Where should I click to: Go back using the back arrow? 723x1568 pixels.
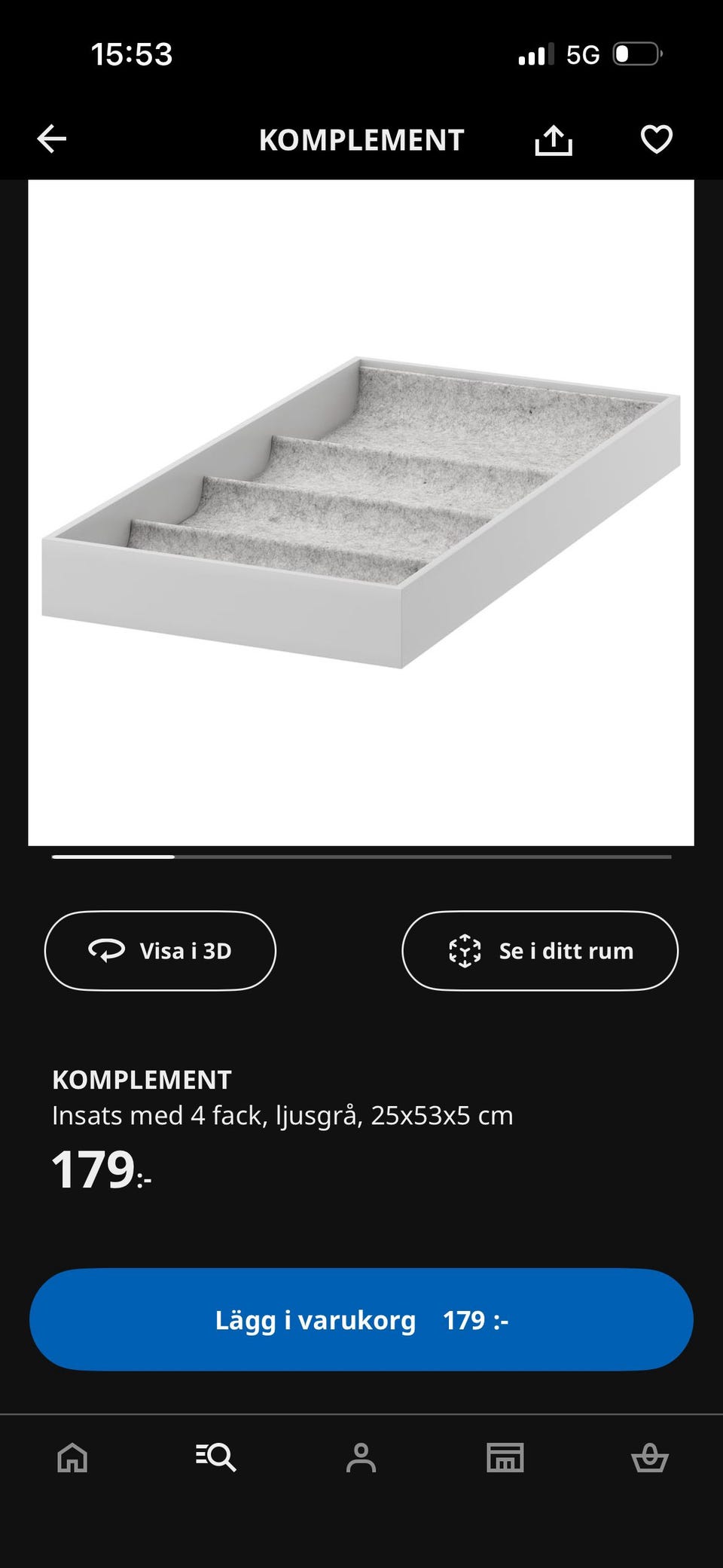[50, 139]
